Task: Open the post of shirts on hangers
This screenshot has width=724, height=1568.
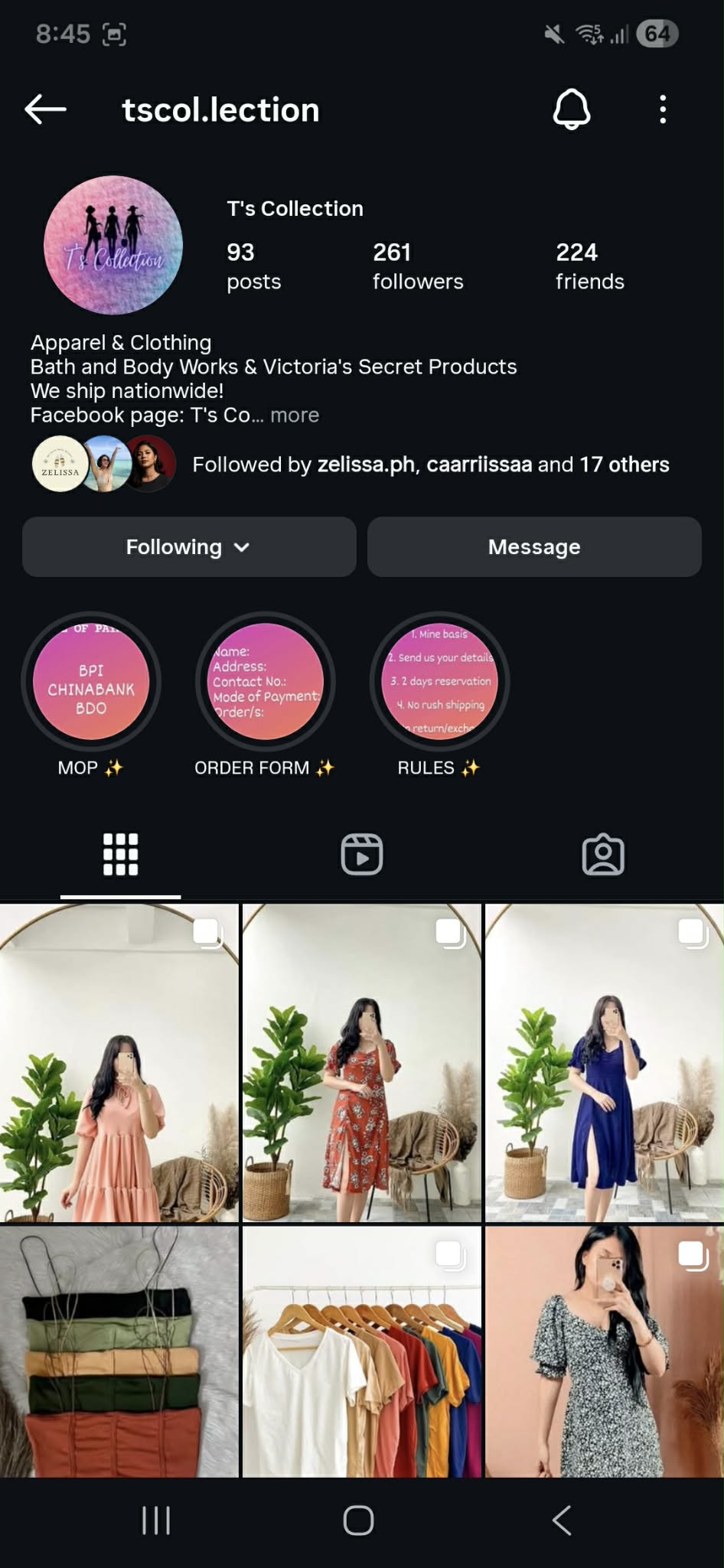Action: tap(361, 1351)
